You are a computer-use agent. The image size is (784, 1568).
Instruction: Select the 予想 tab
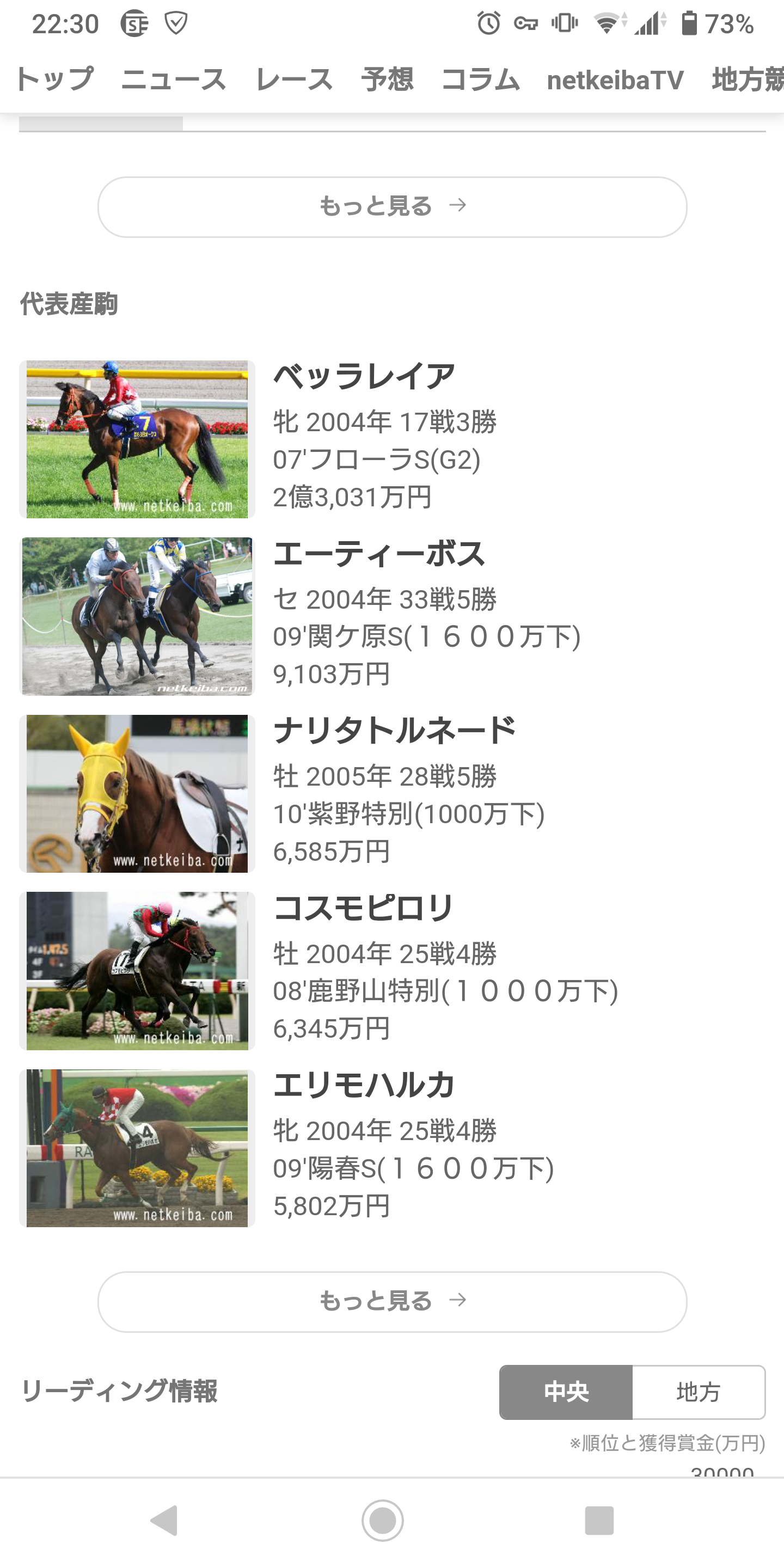pyautogui.click(x=387, y=79)
